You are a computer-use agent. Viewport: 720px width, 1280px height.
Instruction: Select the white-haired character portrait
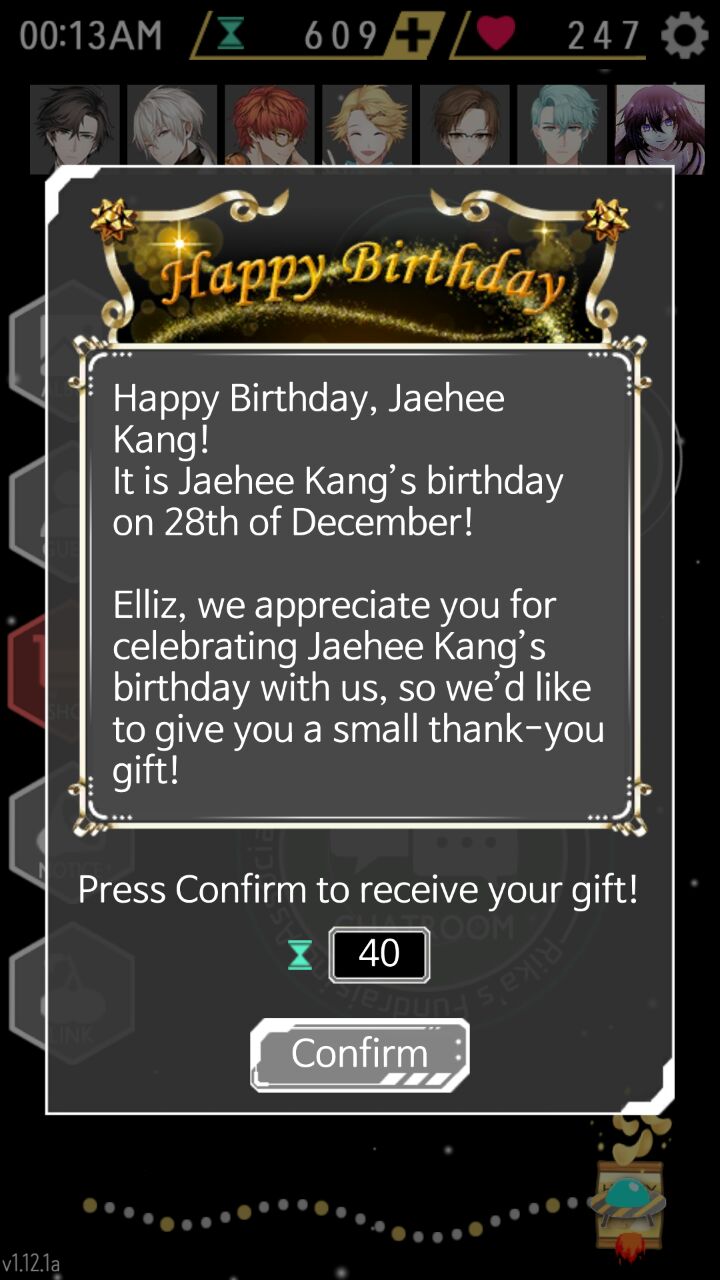click(x=172, y=125)
